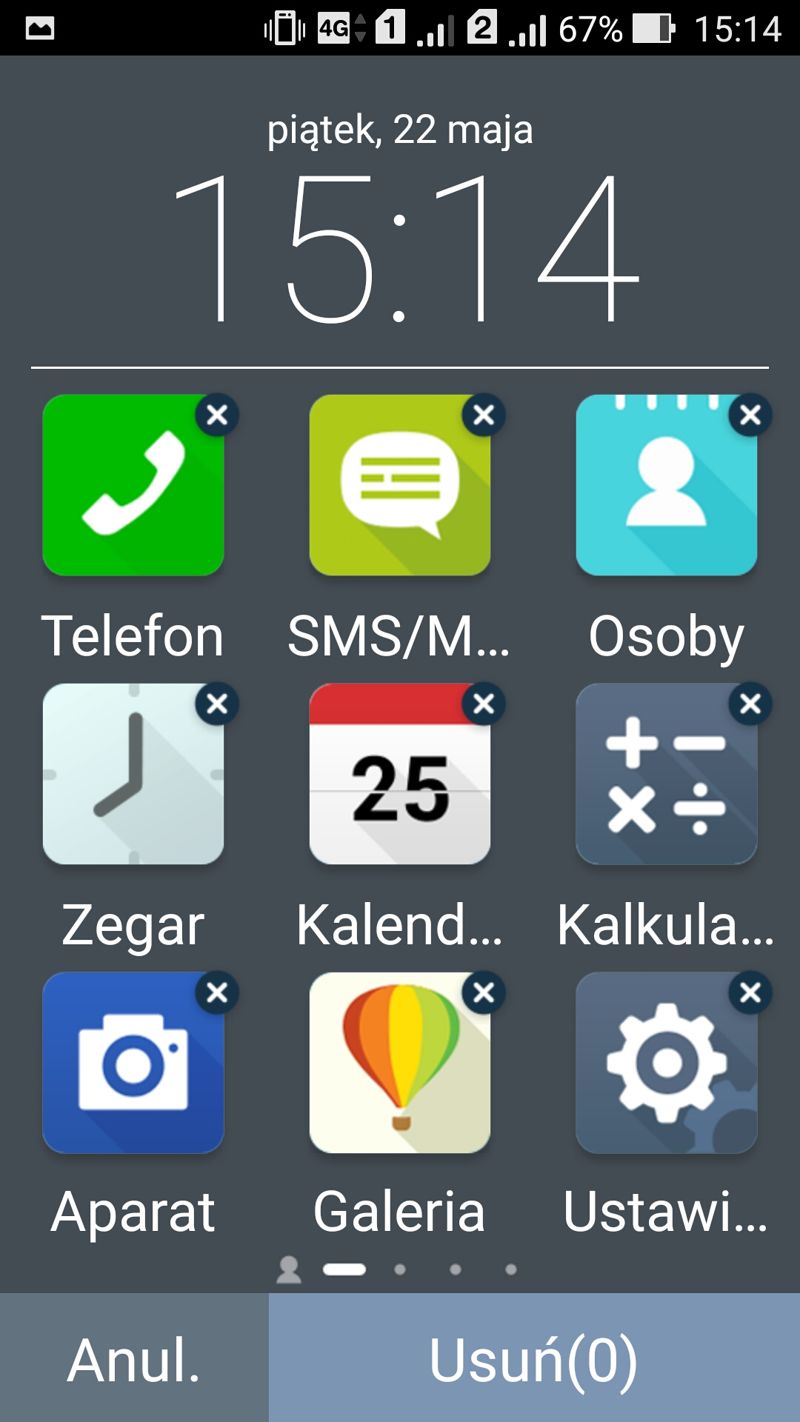Select the Aparat camera icon
800x1422 pixels.
(x=133, y=1063)
